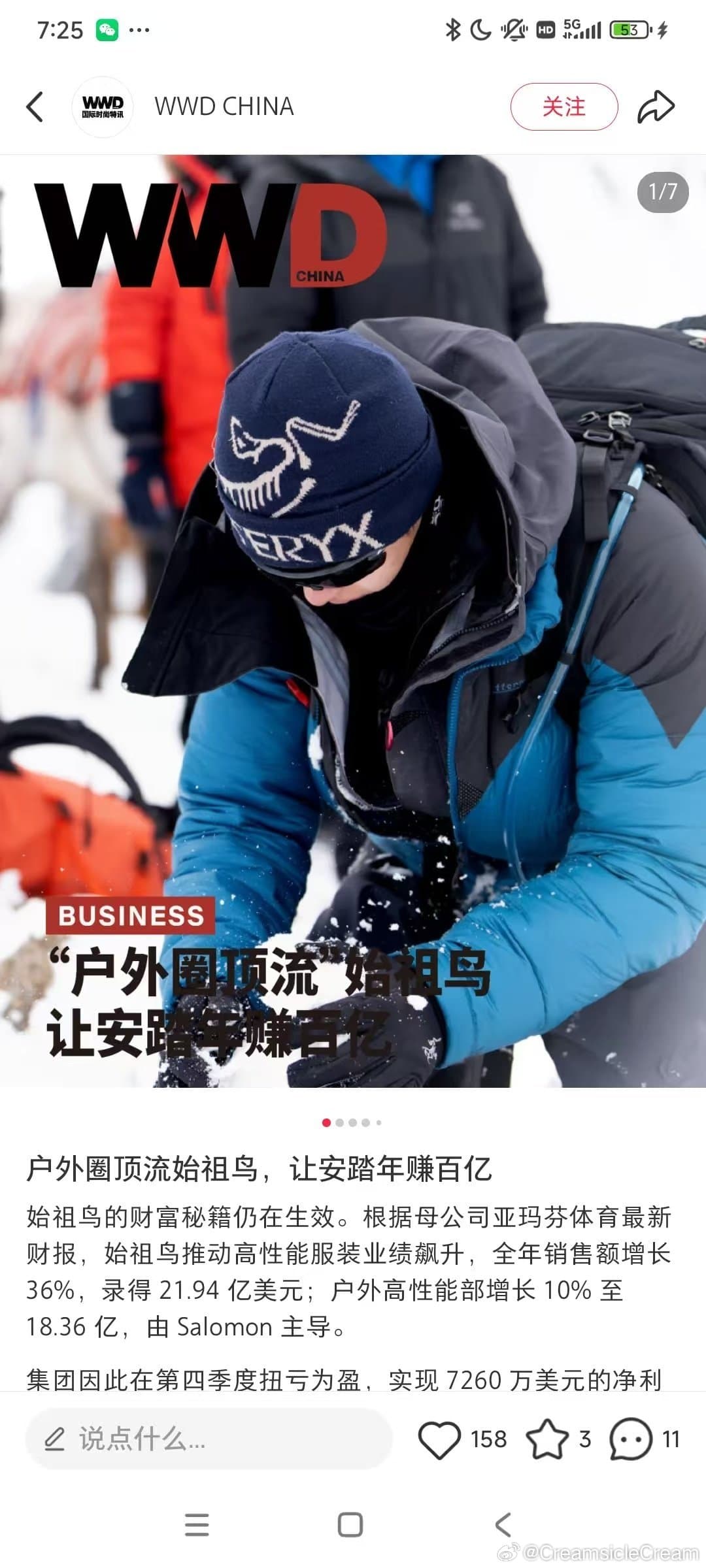The height and width of the screenshot is (1568, 706).
Task: Tap the 说点什么 comment field
Action: [x=208, y=1439]
